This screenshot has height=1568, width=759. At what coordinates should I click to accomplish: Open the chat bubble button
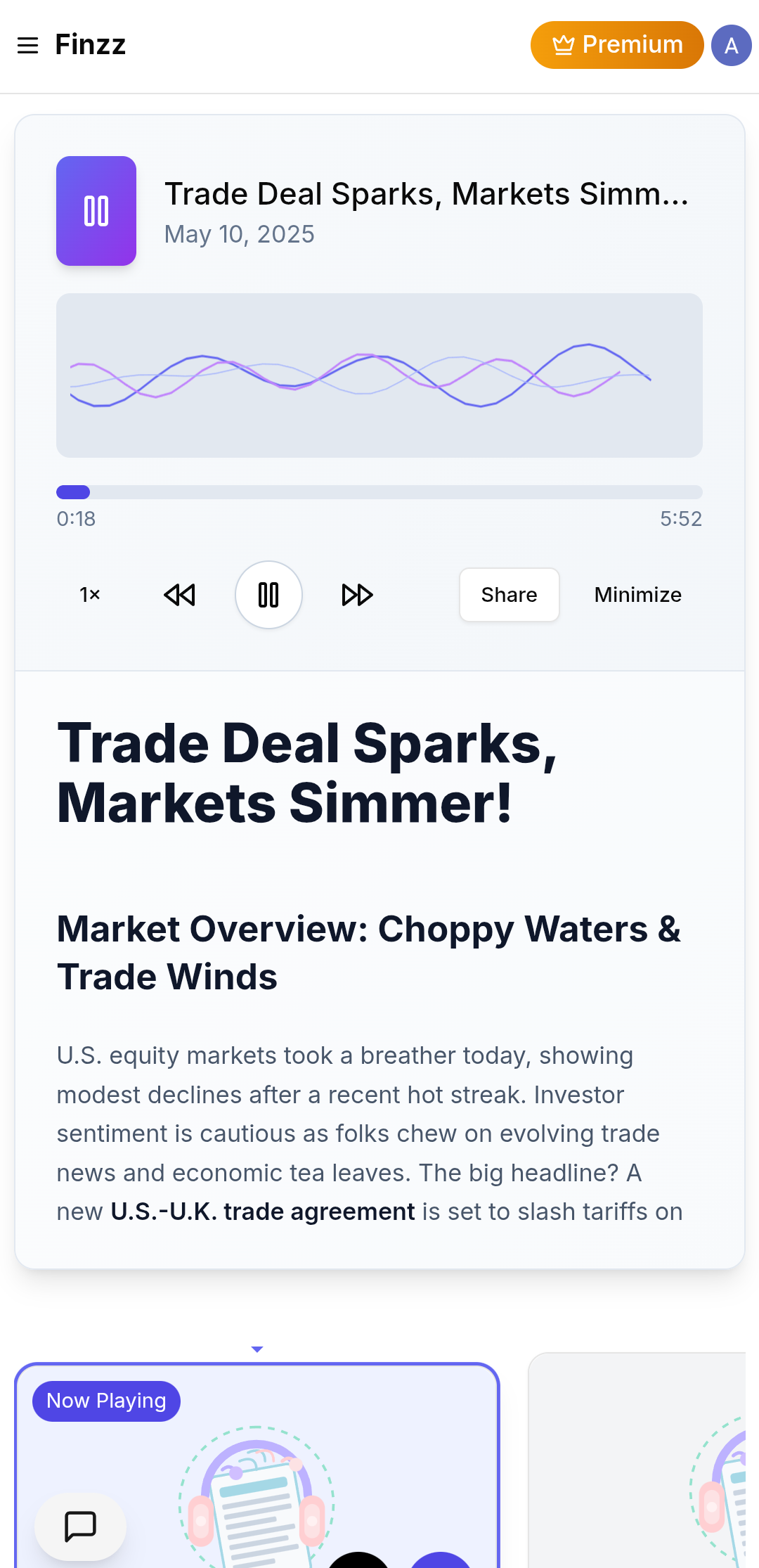[x=80, y=1526]
